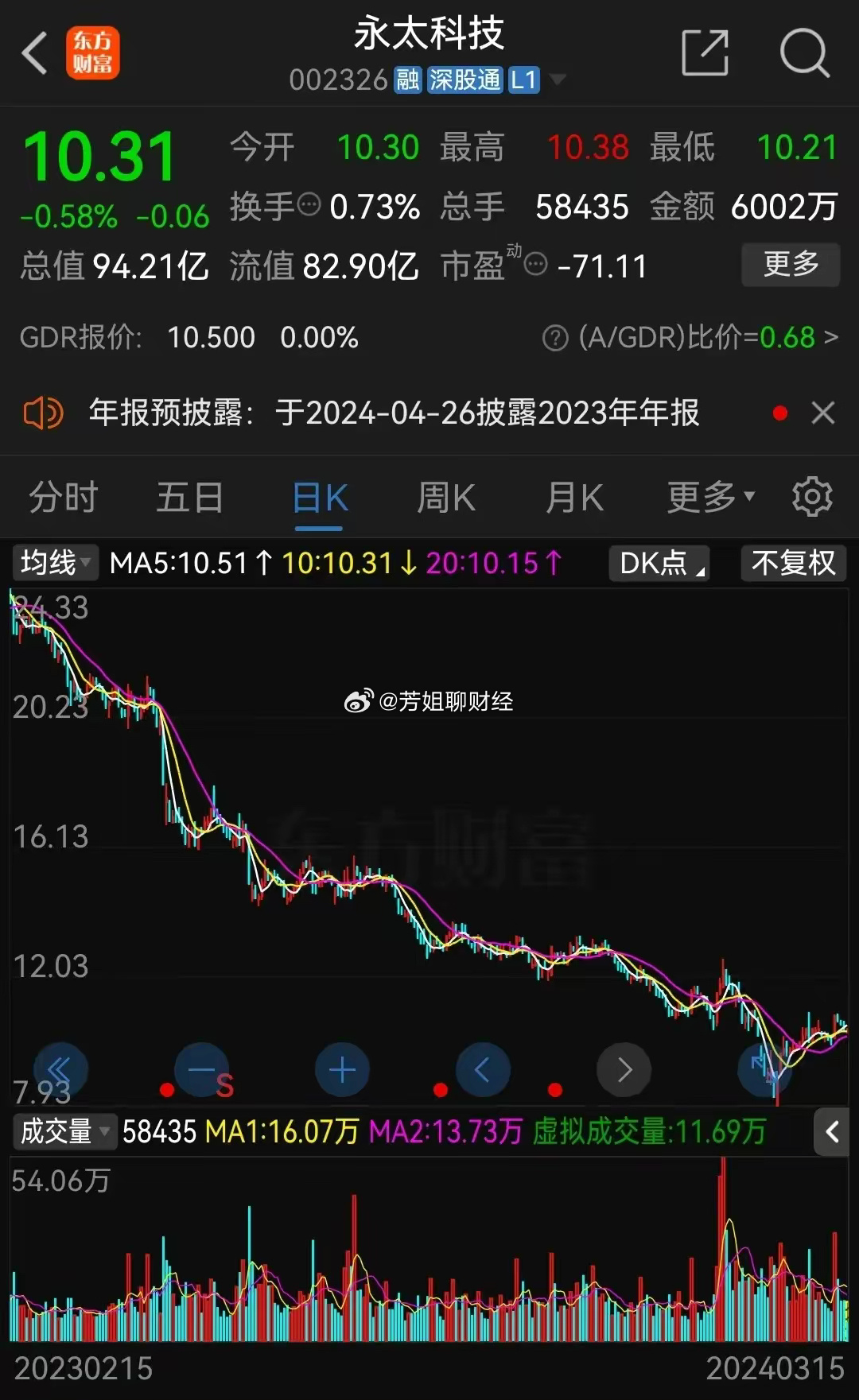The image size is (859, 1400).
Task: Toggle DK点 buy-sell signal markers
Action: click(x=659, y=563)
